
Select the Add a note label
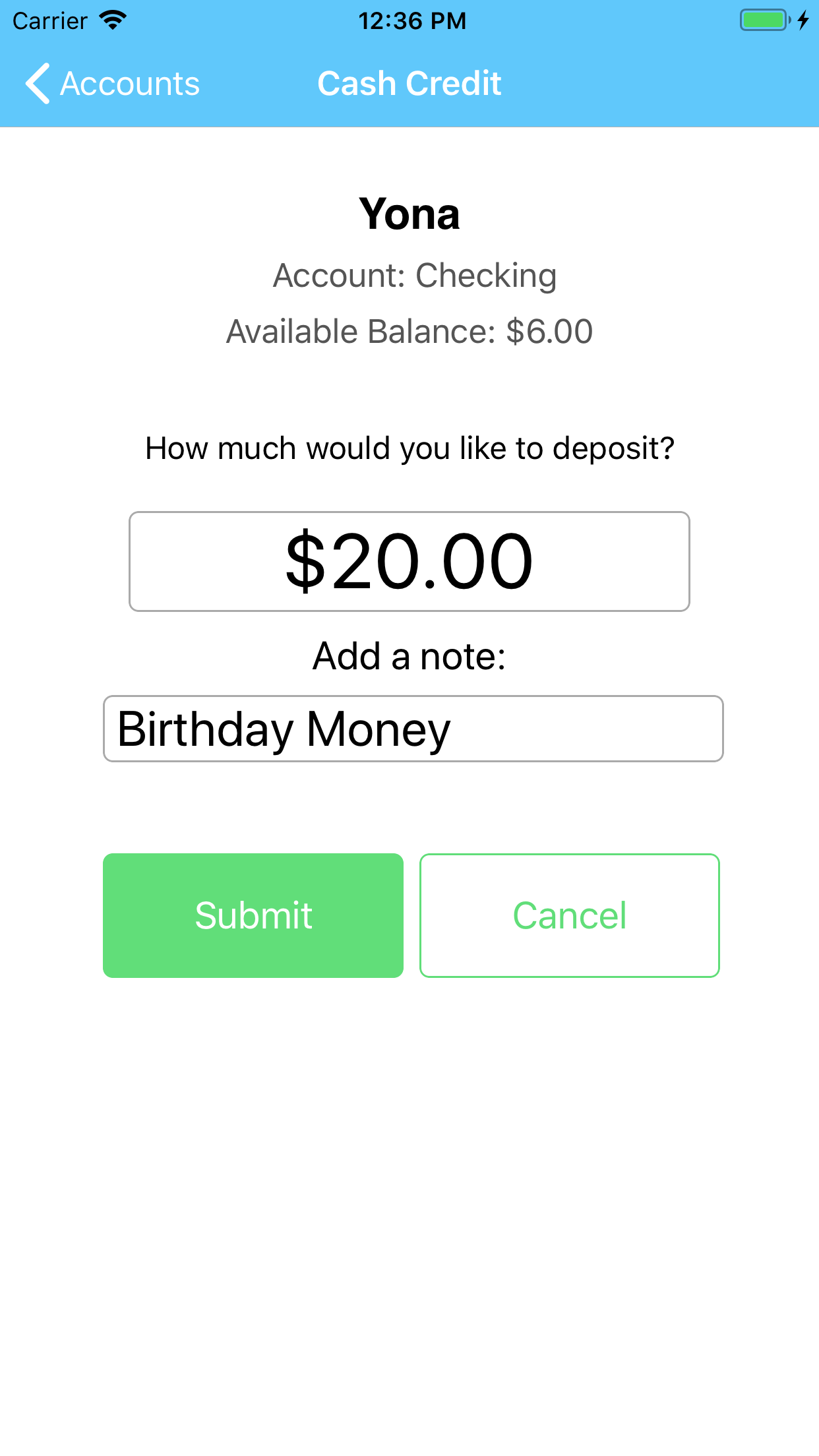tap(409, 654)
